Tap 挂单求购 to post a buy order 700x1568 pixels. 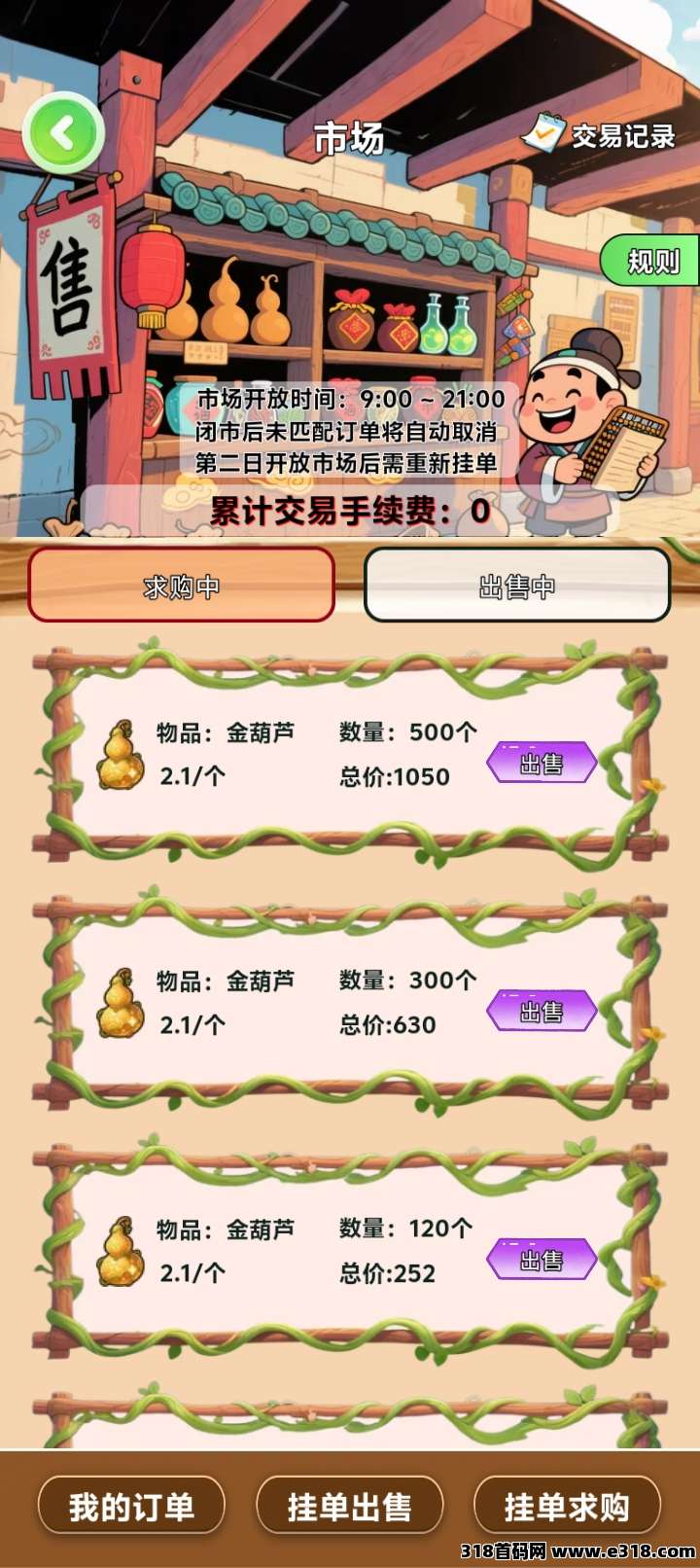point(567,1507)
